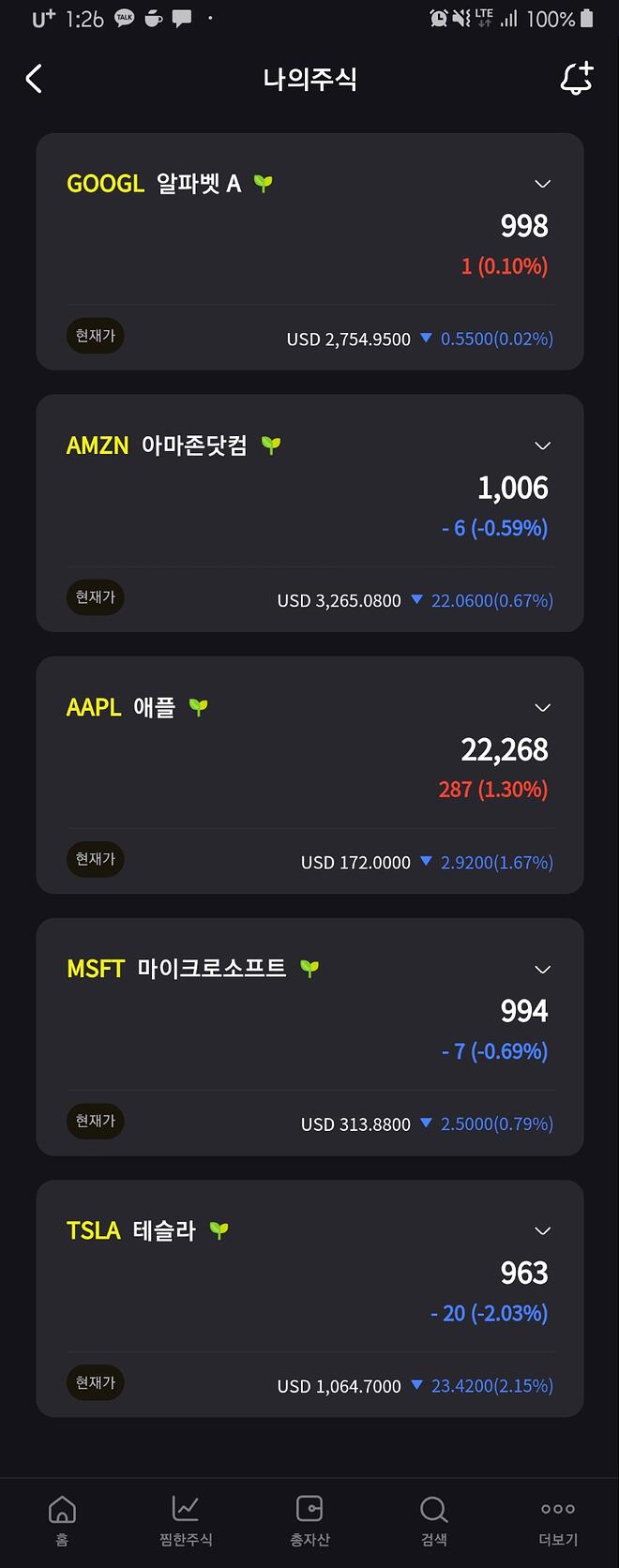This screenshot has width=619, height=1568.
Task: Expand the GOOGL 알파벳 A card chevron
Action: pyautogui.click(x=542, y=184)
